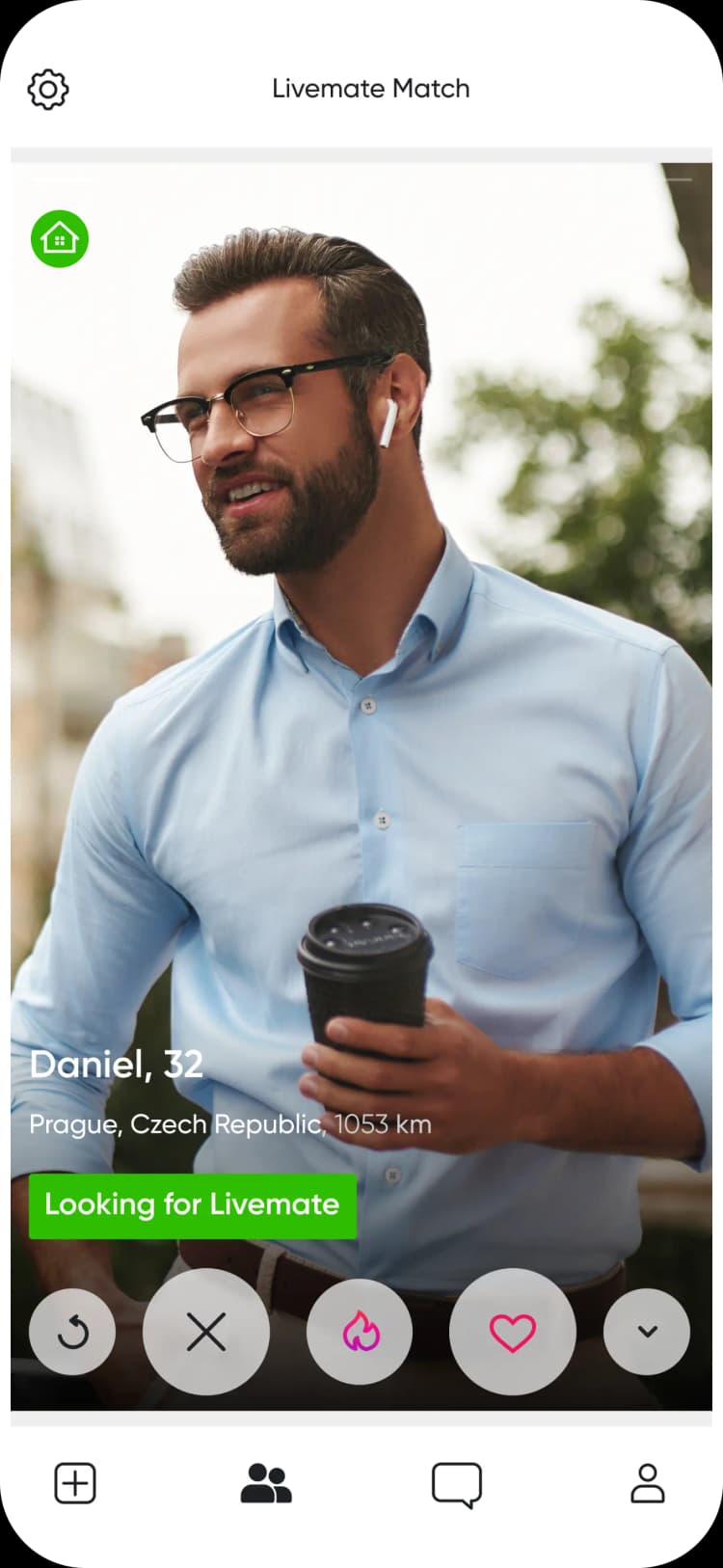
Task: Tap the green home badge
Action: (x=60, y=239)
